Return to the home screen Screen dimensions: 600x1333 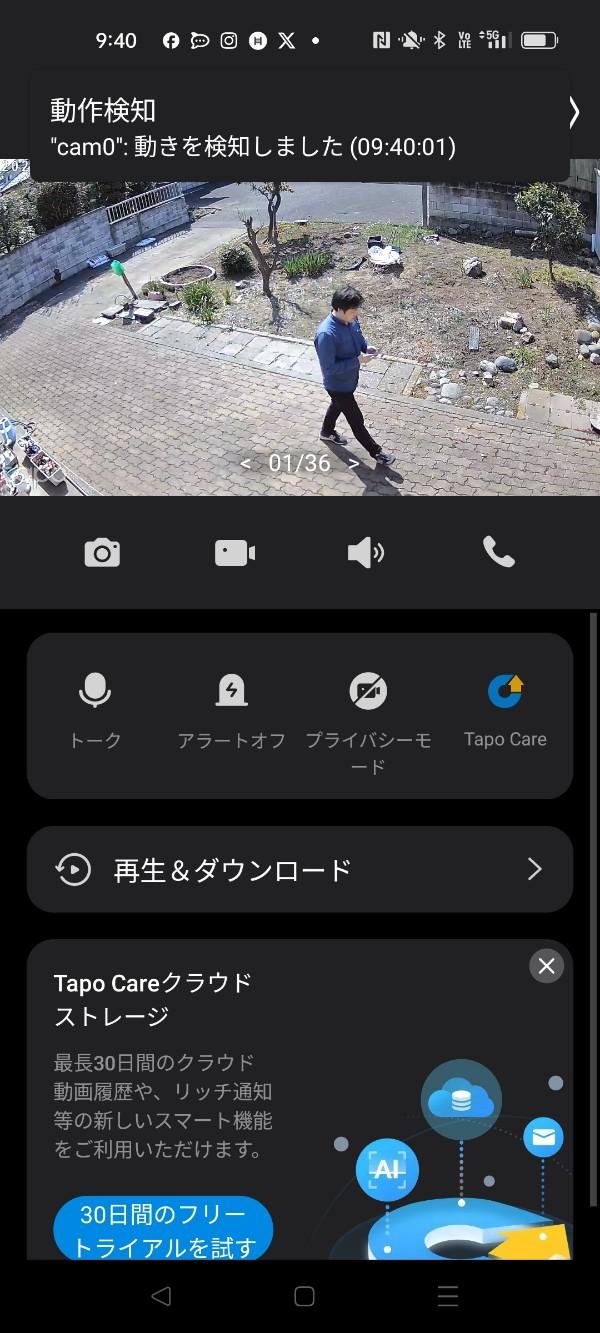304,1297
